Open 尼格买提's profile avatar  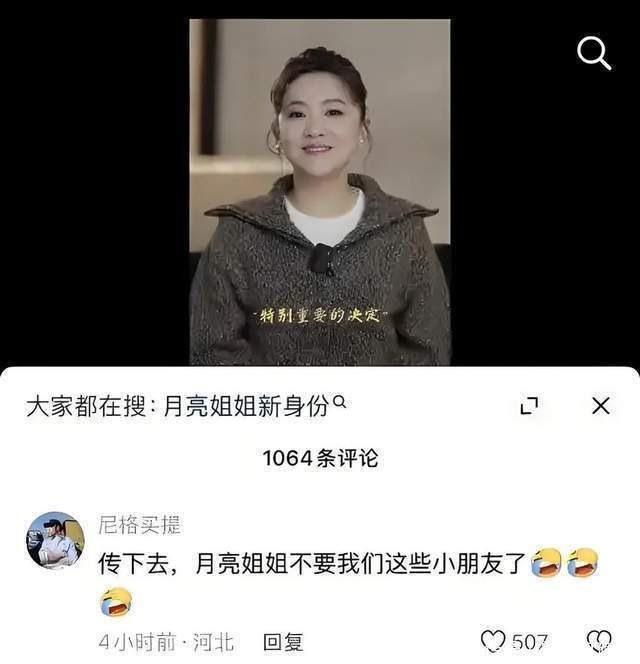tap(55, 540)
